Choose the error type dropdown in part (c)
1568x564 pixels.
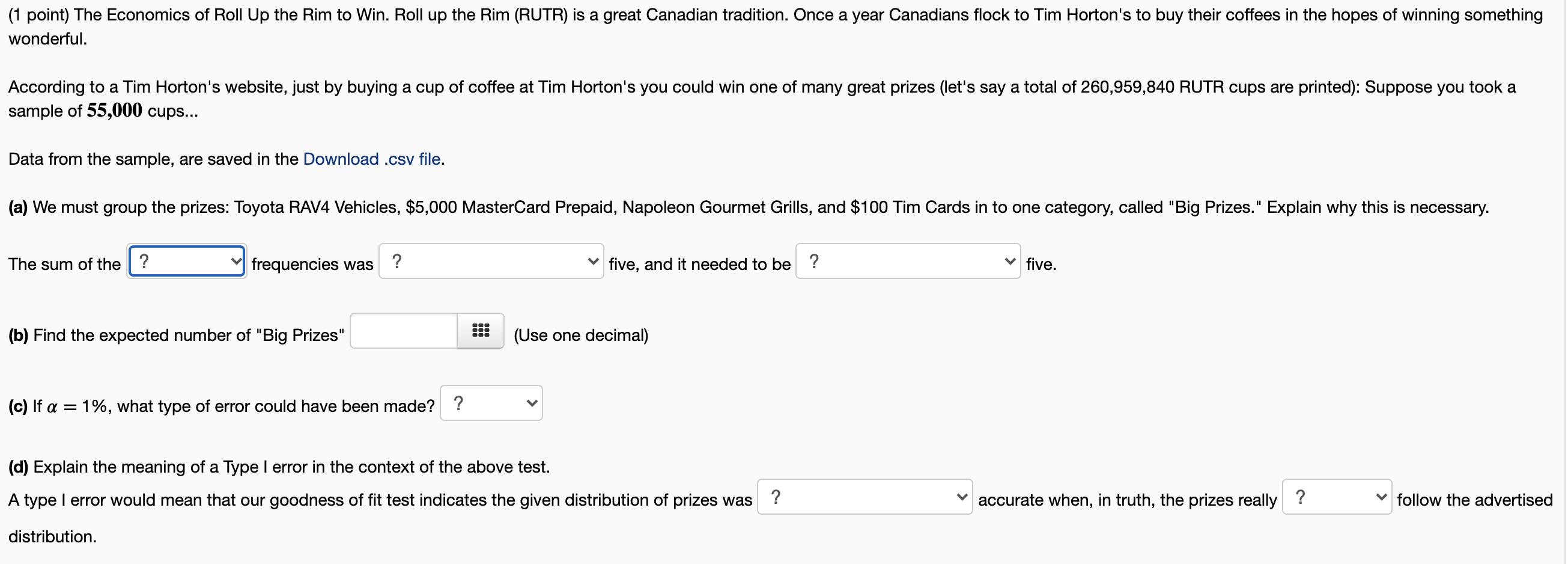tap(491, 403)
